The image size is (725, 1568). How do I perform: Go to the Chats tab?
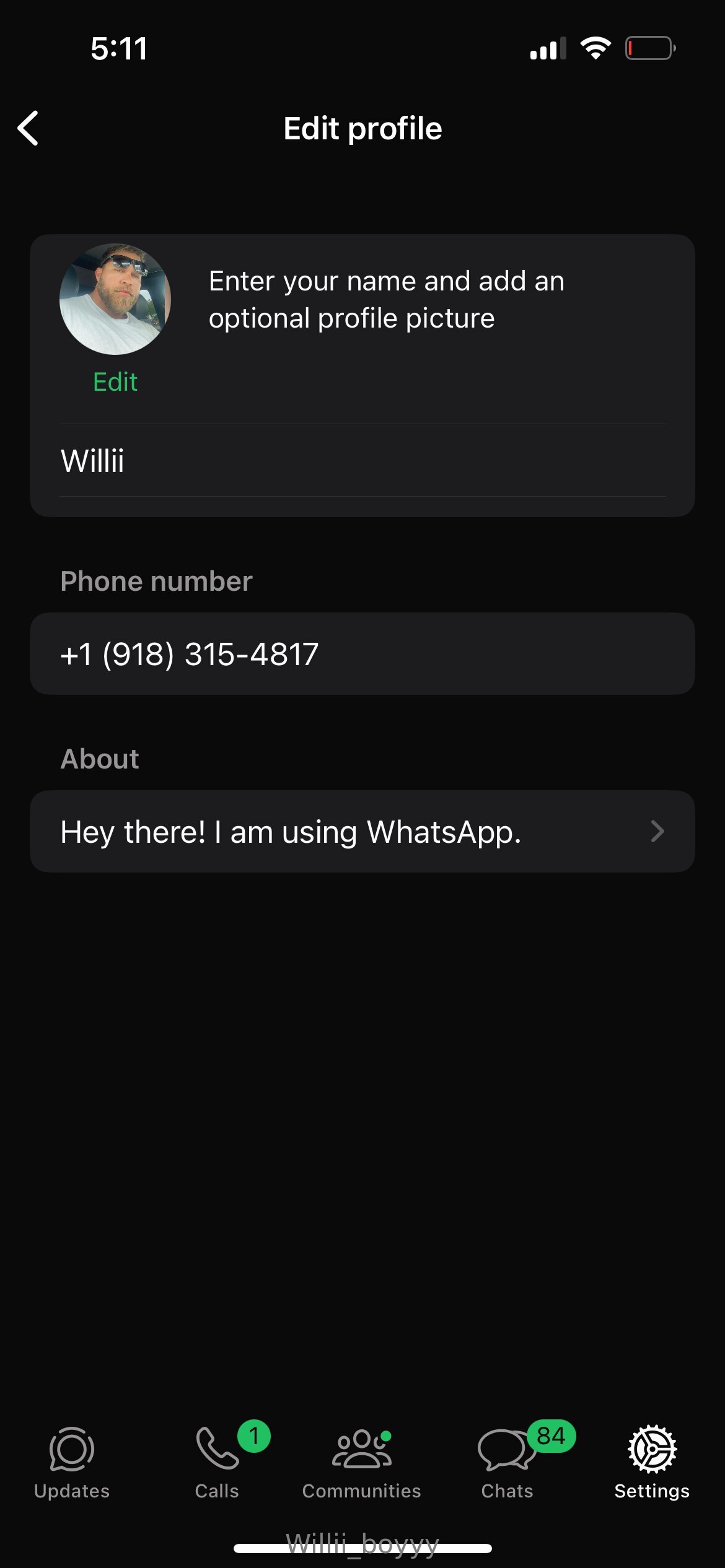click(507, 1463)
